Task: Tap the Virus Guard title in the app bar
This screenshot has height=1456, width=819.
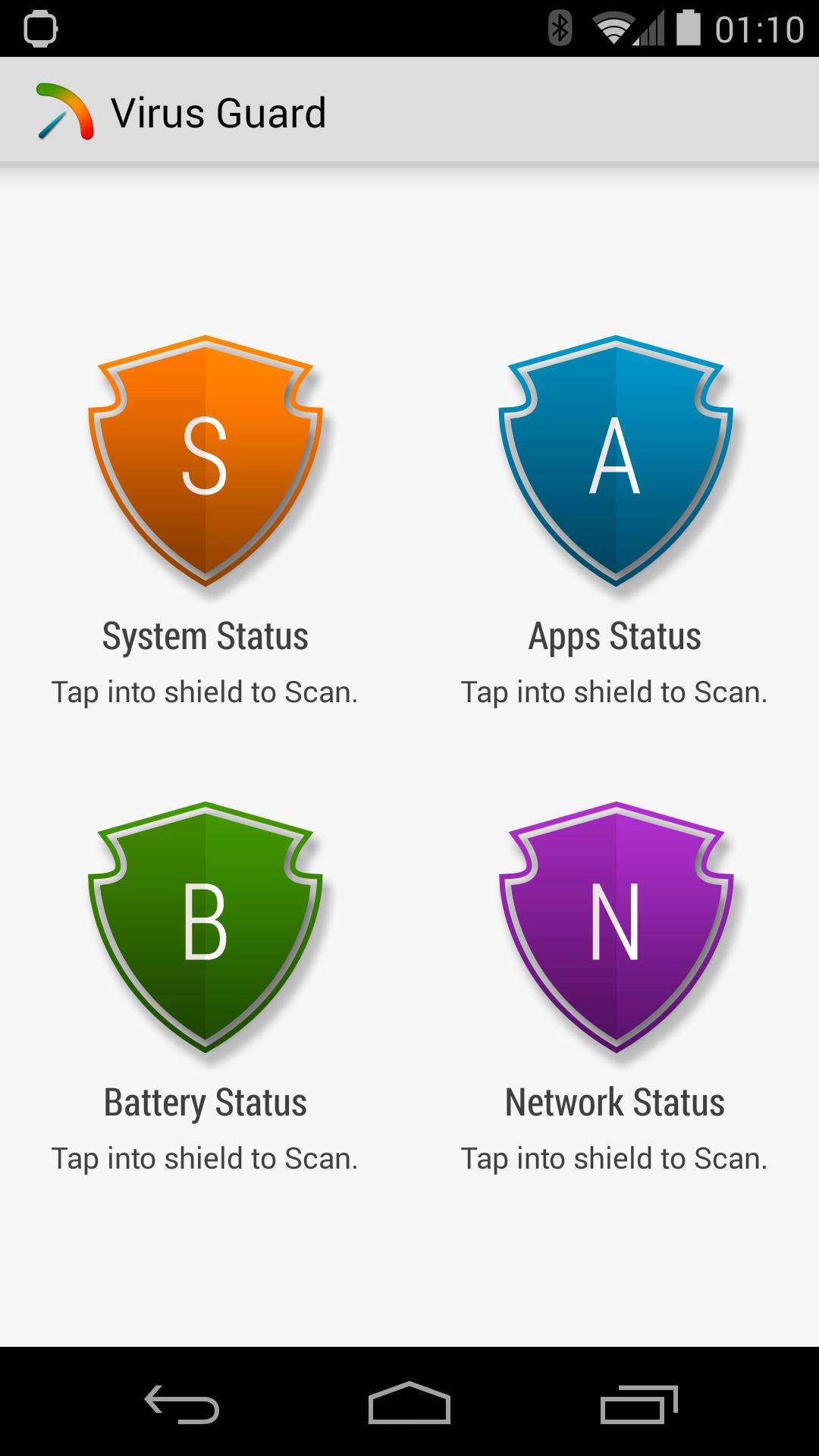Action: pyautogui.click(x=219, y=111)
